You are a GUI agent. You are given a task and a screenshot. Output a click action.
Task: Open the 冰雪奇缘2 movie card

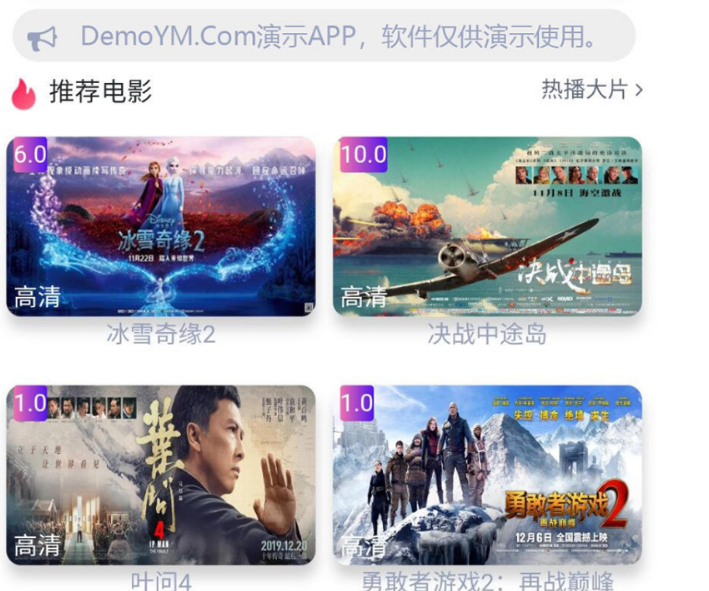click(x=161, y=227)
